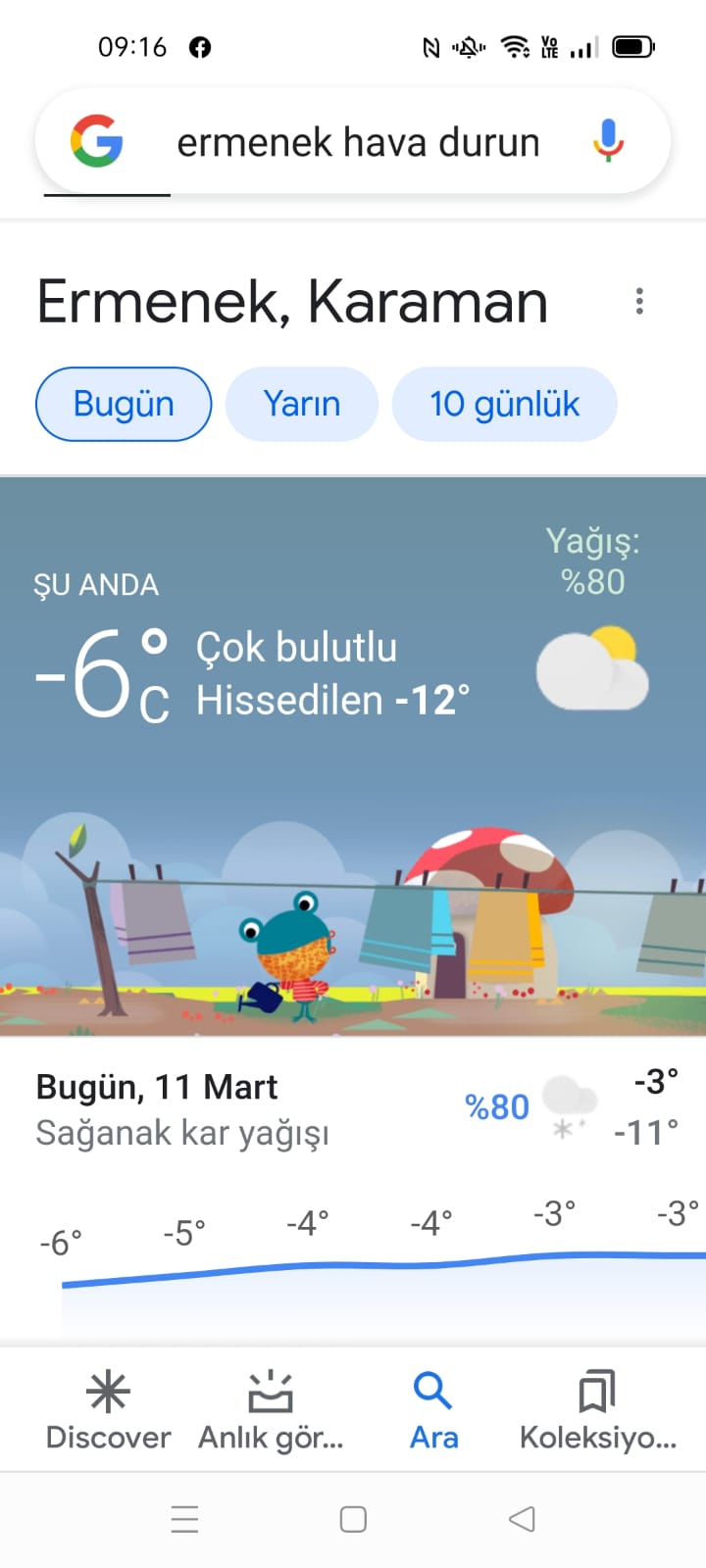This screenshot has width=706, height=1568.
Task: Open the three-dot menu beside Ermenek, Karaman
Action: point(639,301)
